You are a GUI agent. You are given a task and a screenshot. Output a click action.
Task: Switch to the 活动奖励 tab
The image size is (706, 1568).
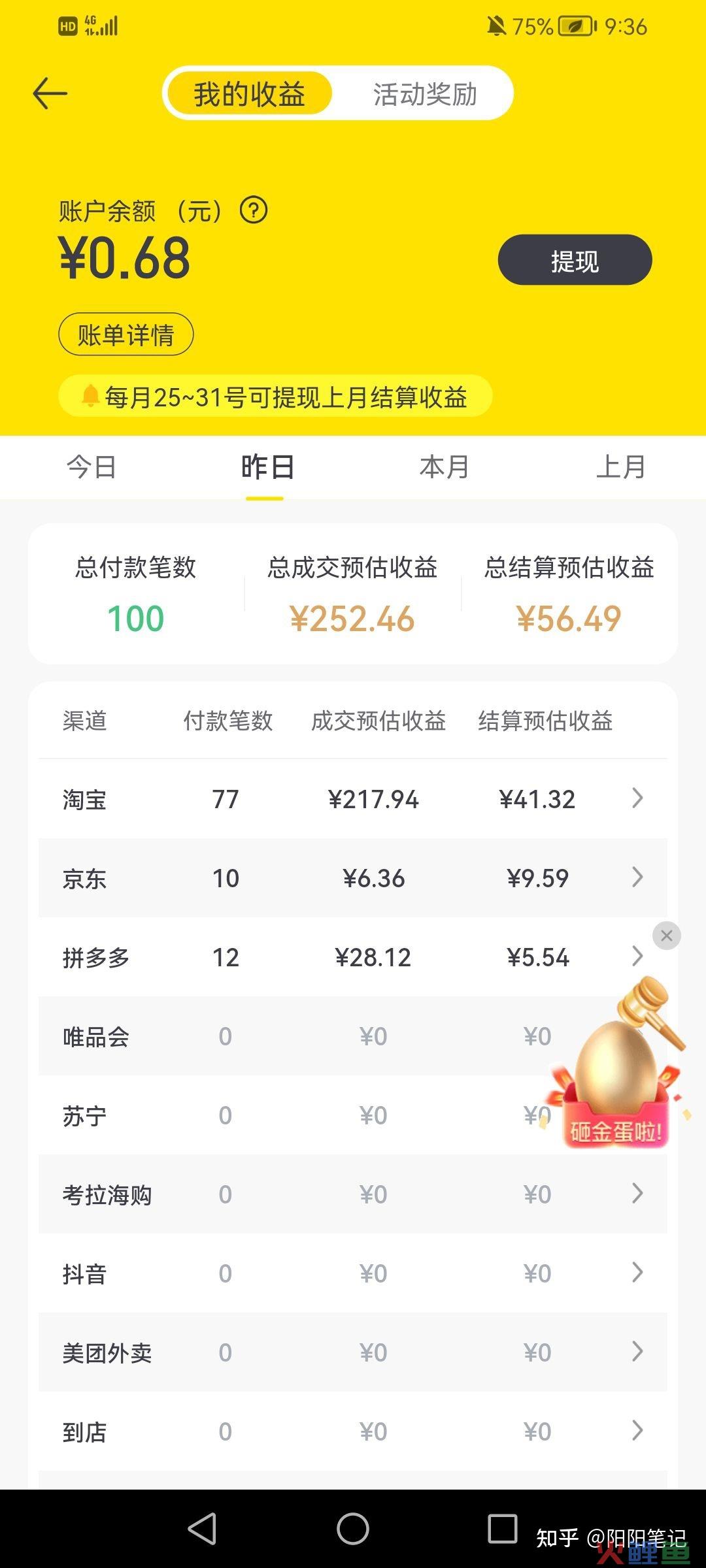point(425,94)
